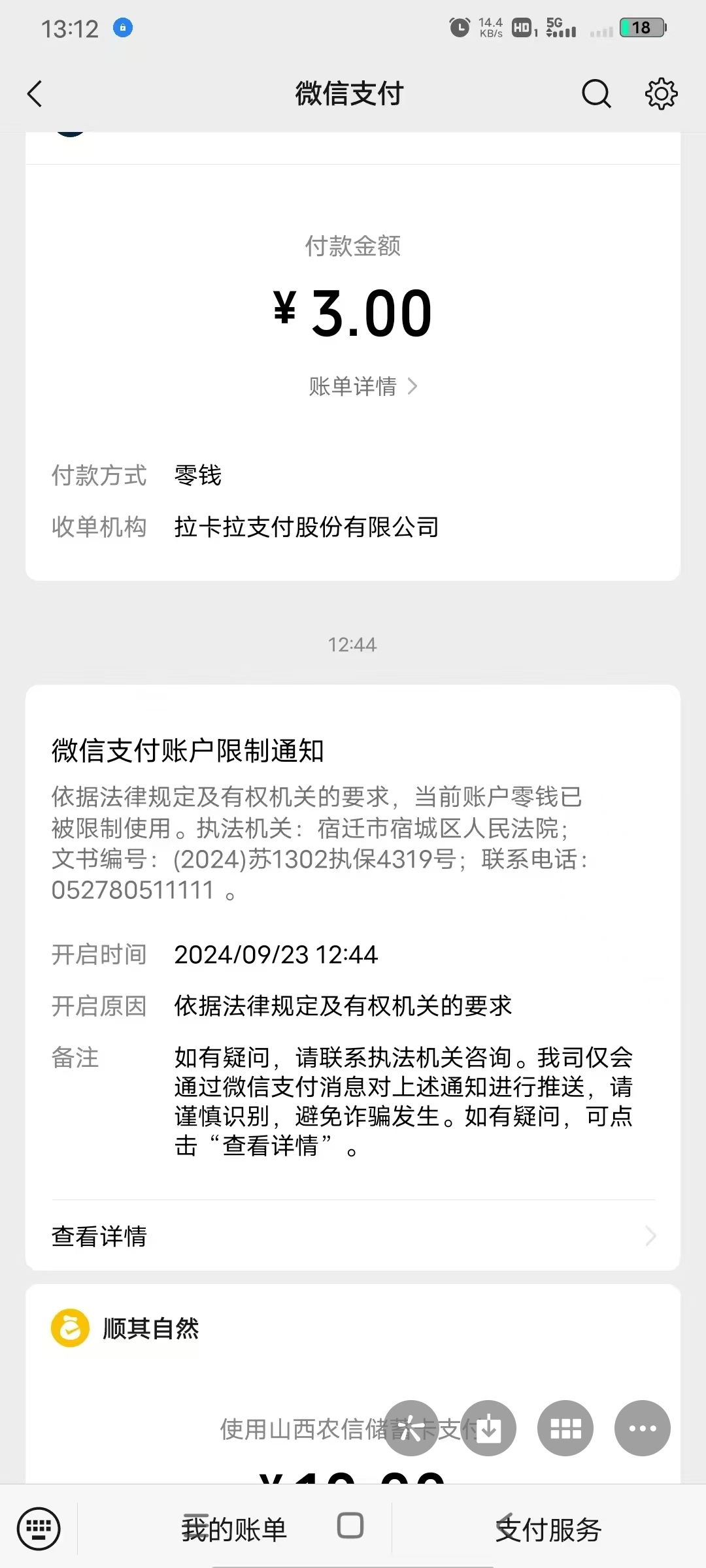Tap the floating scissors crop button
This screenshot has height=1568, width=706.
tap(411, 1428)
